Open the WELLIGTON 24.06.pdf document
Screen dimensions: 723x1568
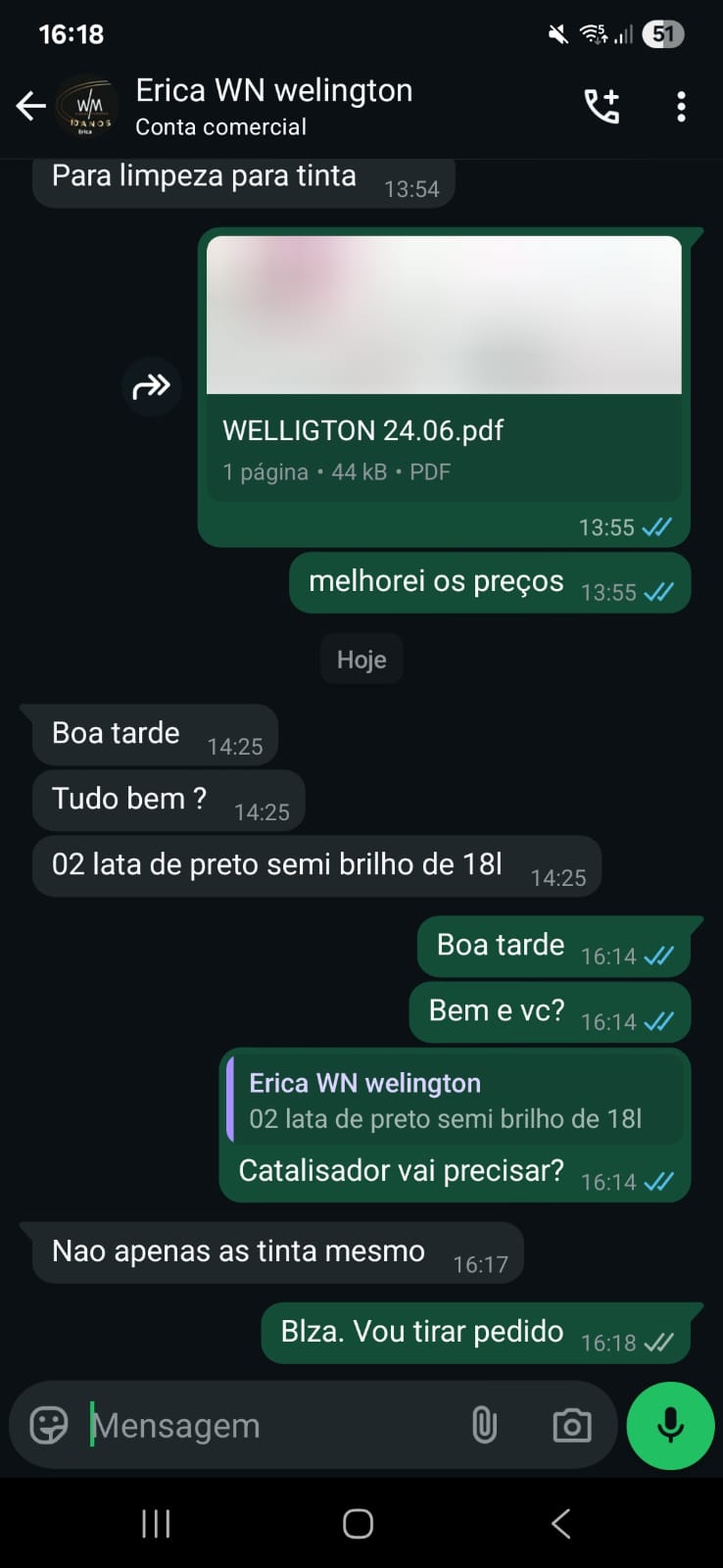[443, 431]
